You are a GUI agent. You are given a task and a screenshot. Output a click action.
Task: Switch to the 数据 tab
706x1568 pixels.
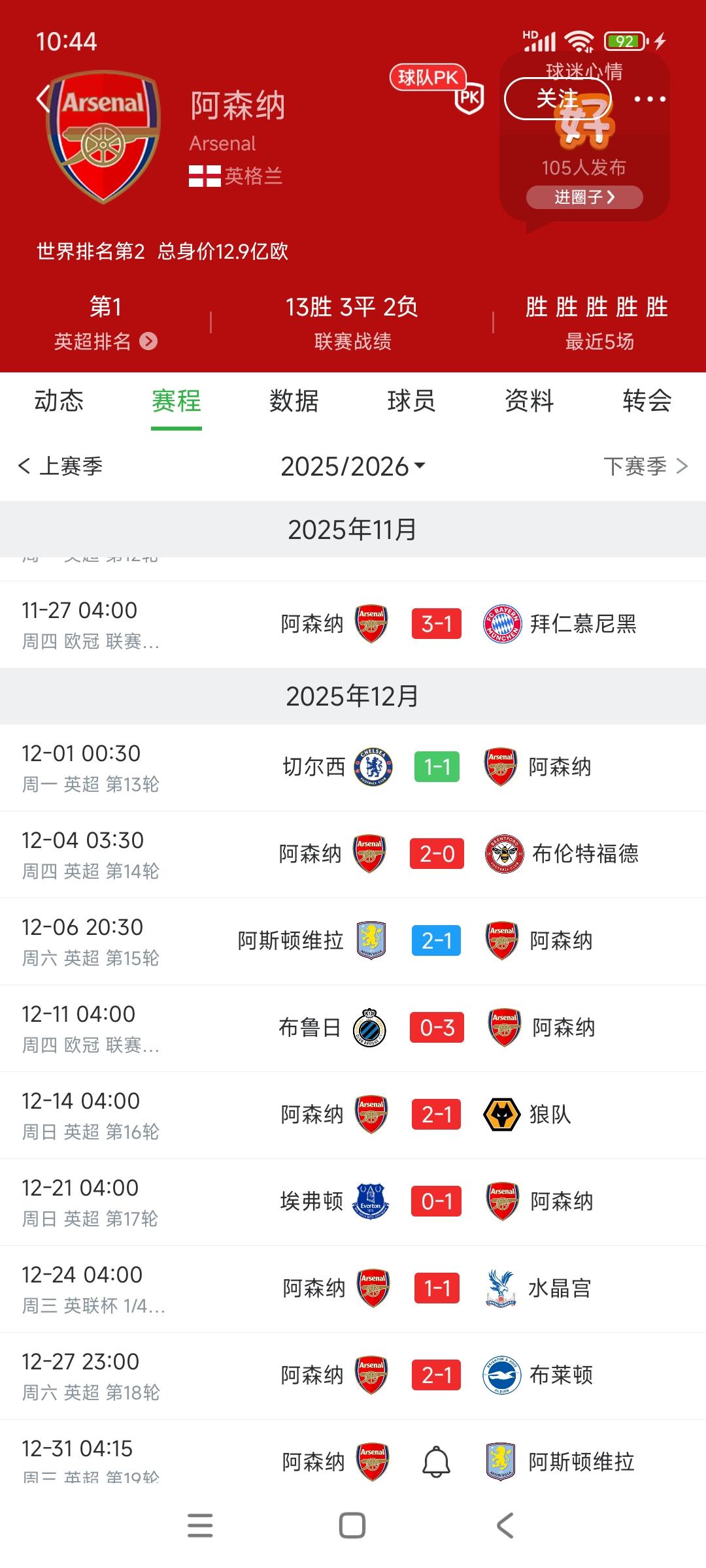(x=294, y=400)
